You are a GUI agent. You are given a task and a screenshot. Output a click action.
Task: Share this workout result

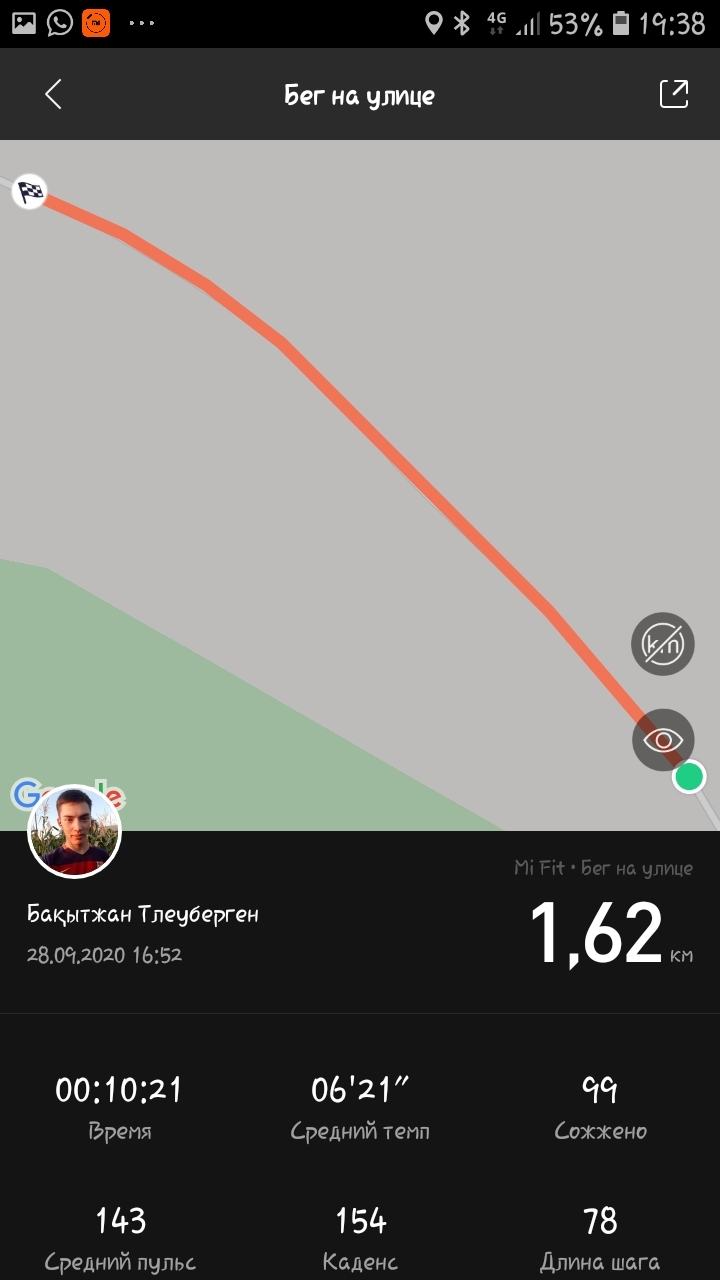coord(674,94)
